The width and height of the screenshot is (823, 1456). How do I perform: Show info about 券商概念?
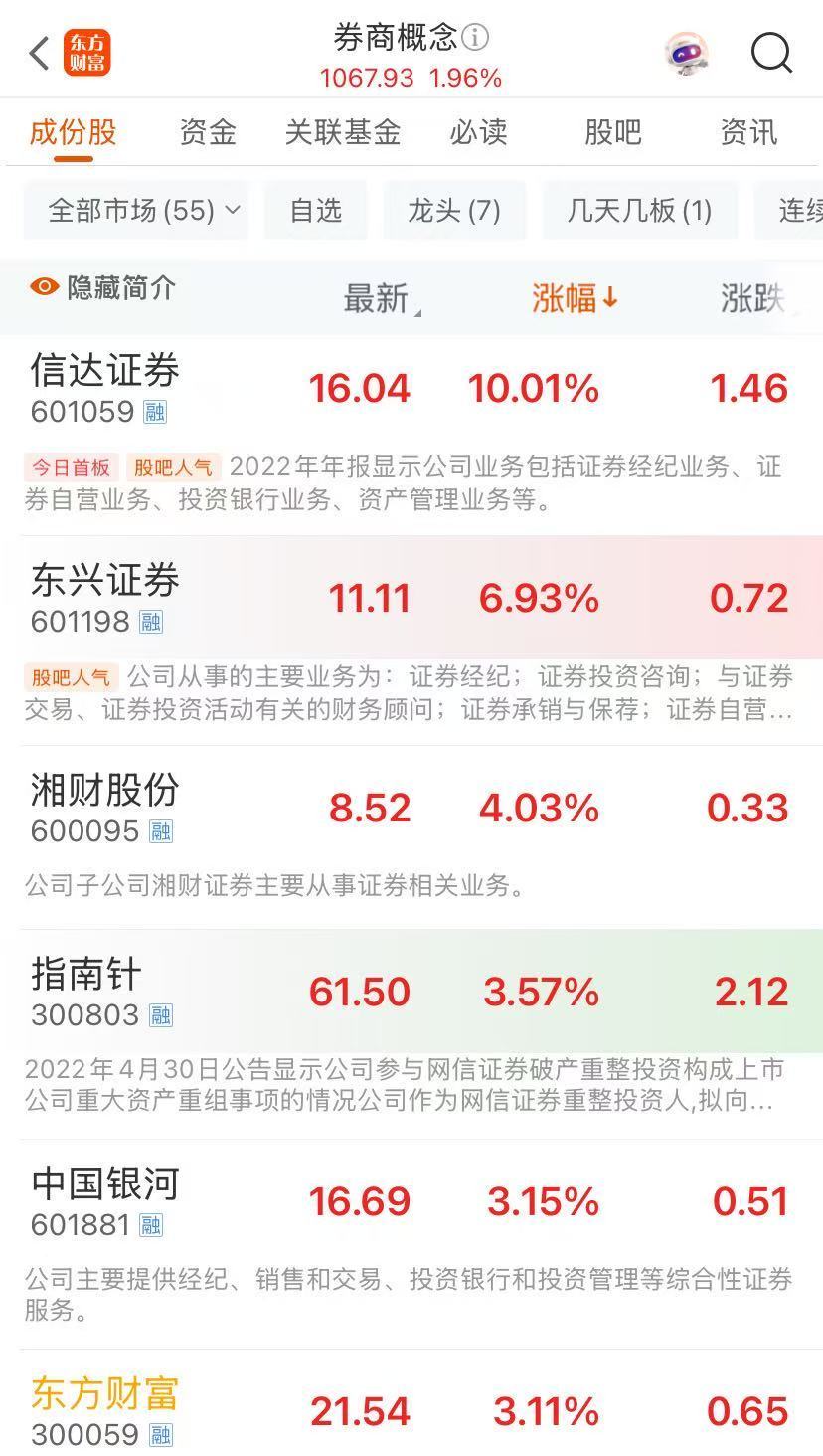tap(476, 38)
